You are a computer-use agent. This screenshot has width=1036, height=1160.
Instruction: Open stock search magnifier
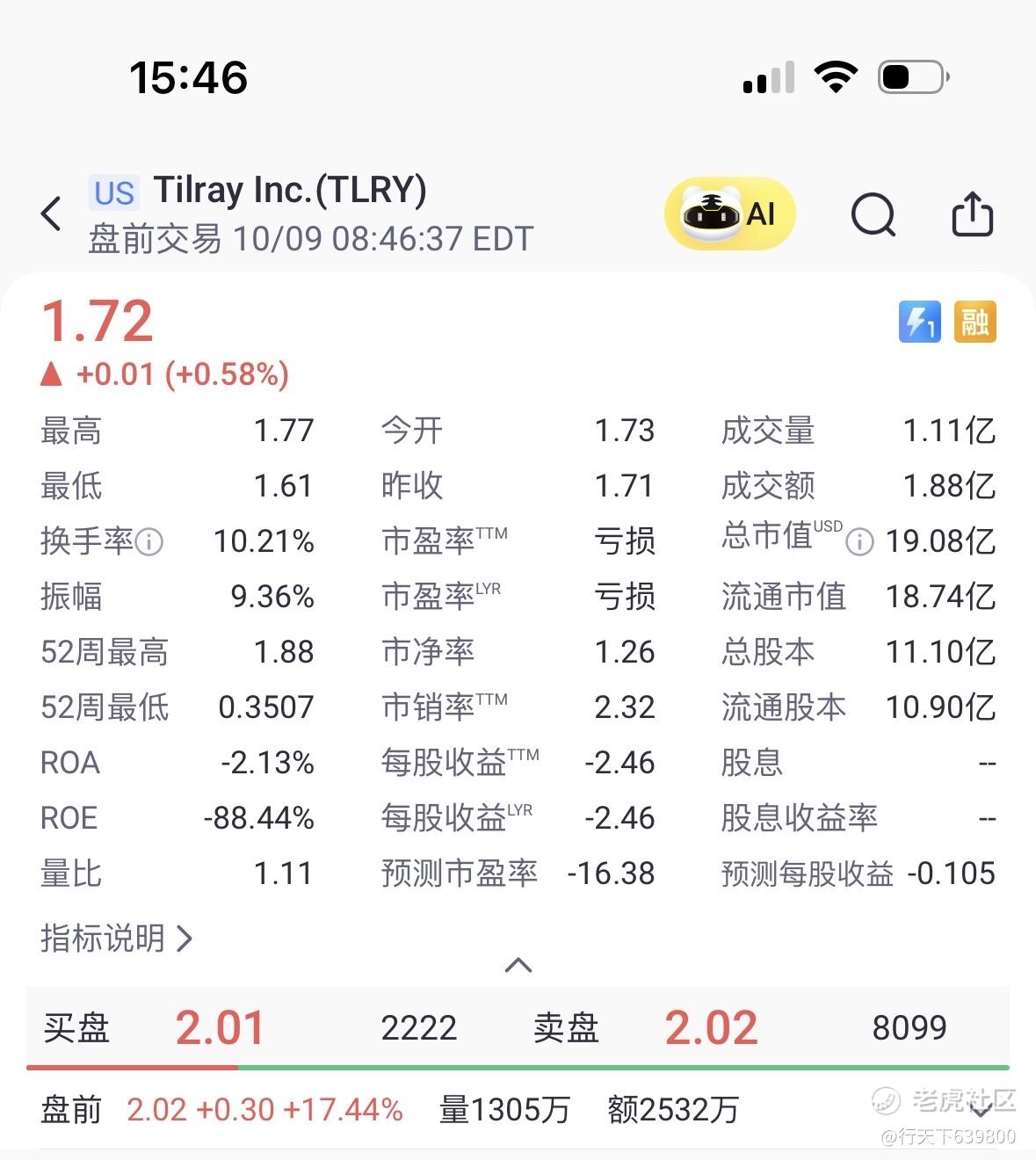coord(873,214)
